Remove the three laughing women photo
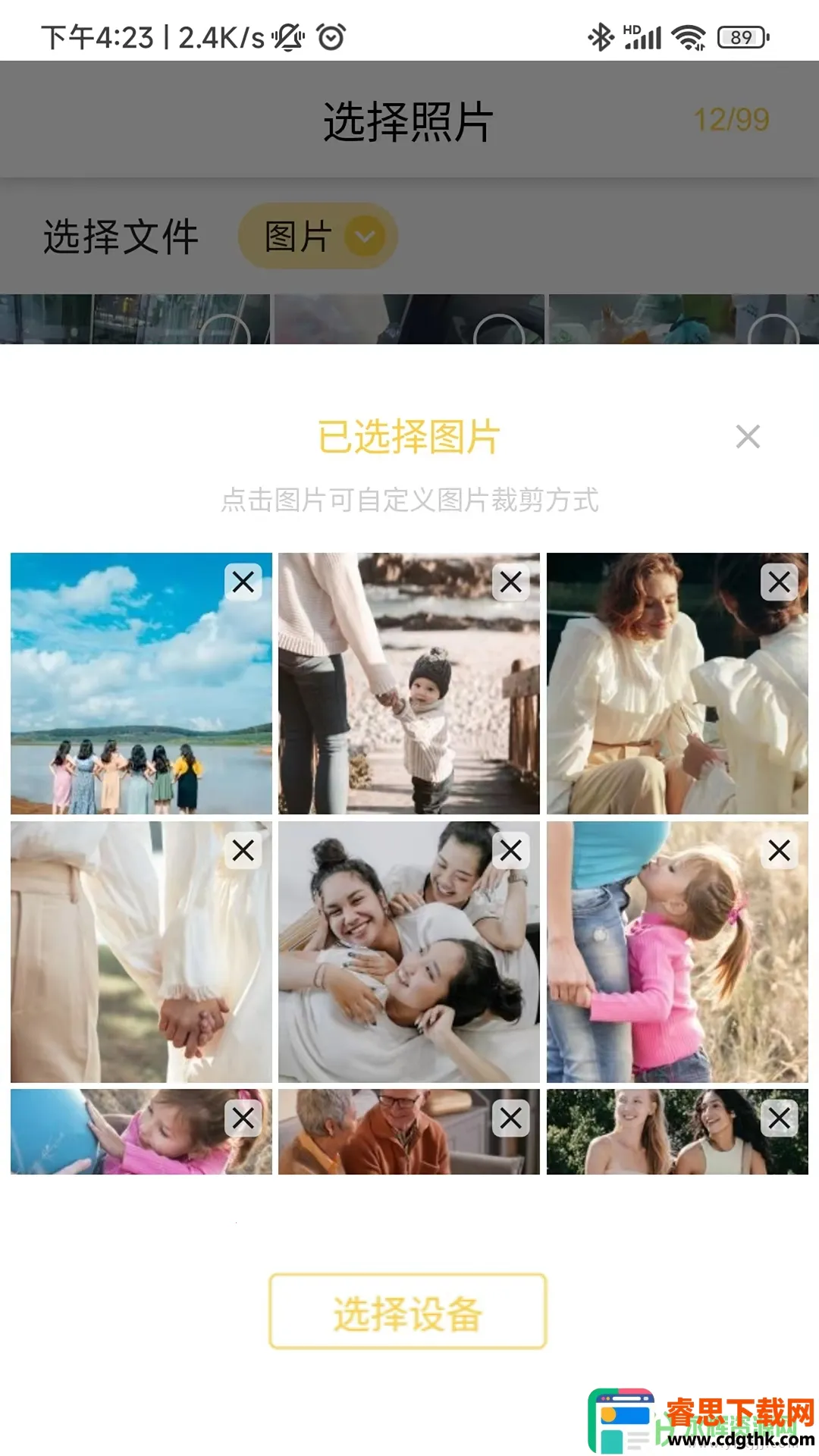Screen dimensions: 819x1456 tap(511, 851)
